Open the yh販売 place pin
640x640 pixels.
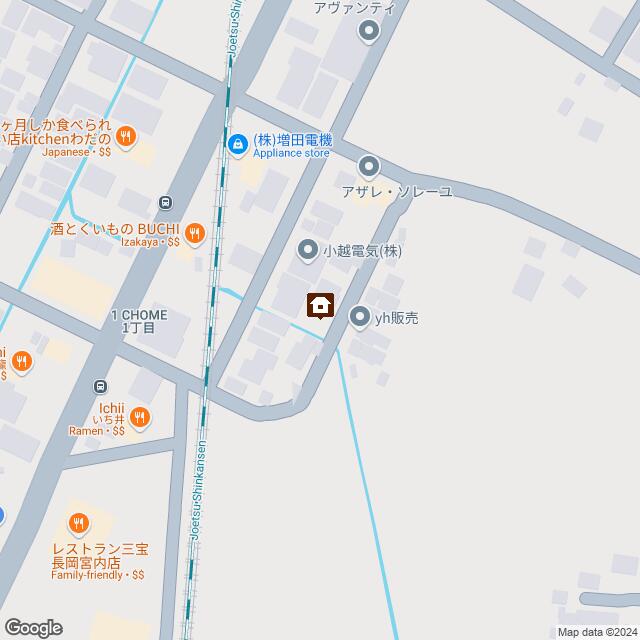pos(360,318)
